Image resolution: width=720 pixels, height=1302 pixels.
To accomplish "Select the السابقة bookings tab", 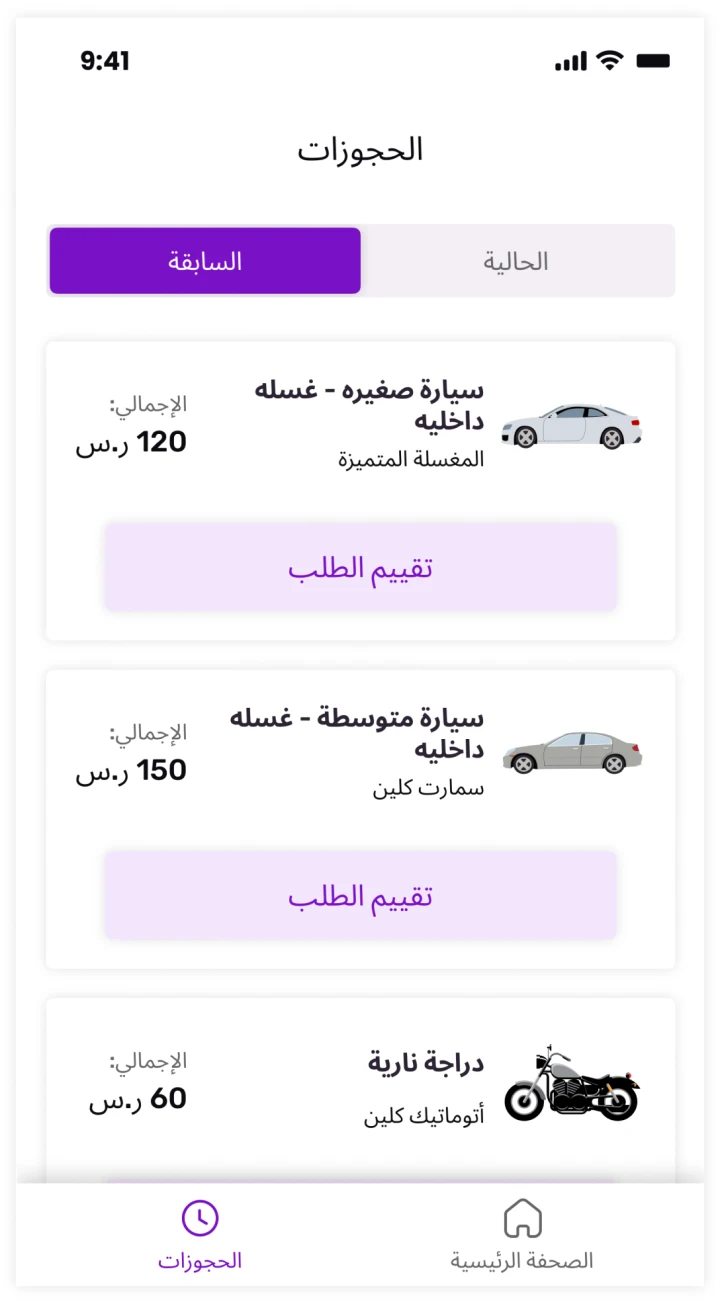I will pyautogui.click(x=205, y=261).
